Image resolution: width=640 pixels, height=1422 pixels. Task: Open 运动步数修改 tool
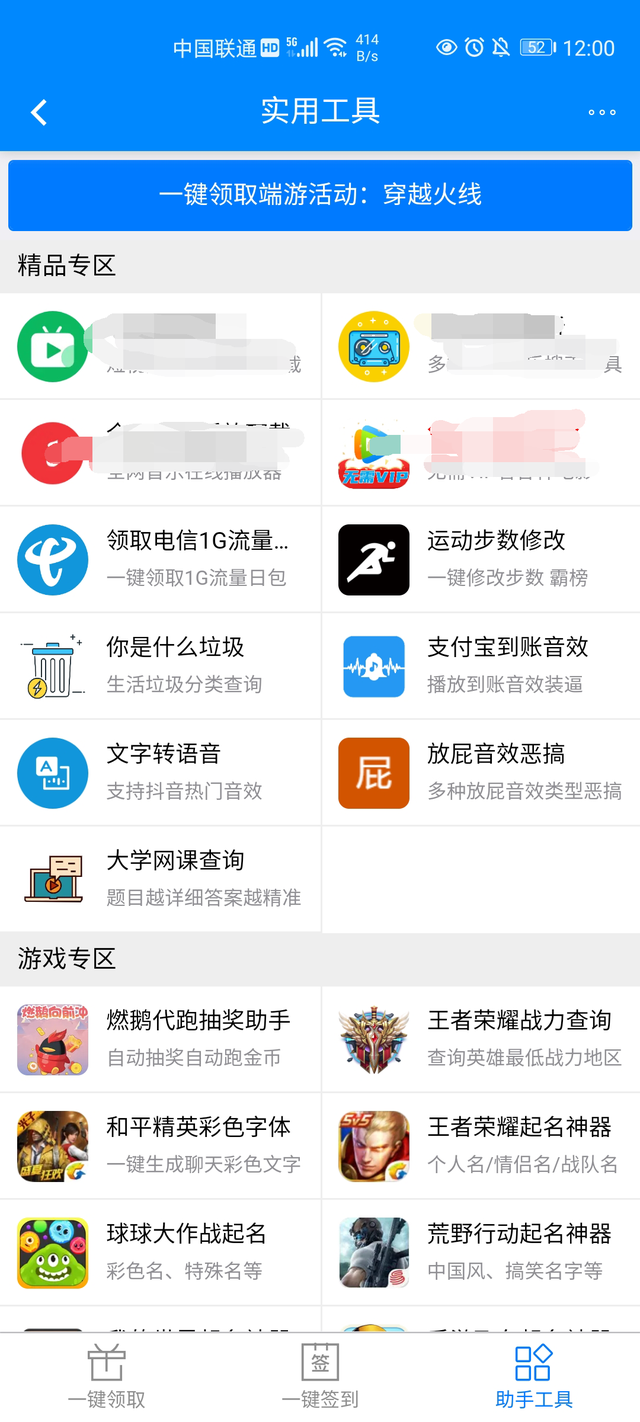click(481, 559)
